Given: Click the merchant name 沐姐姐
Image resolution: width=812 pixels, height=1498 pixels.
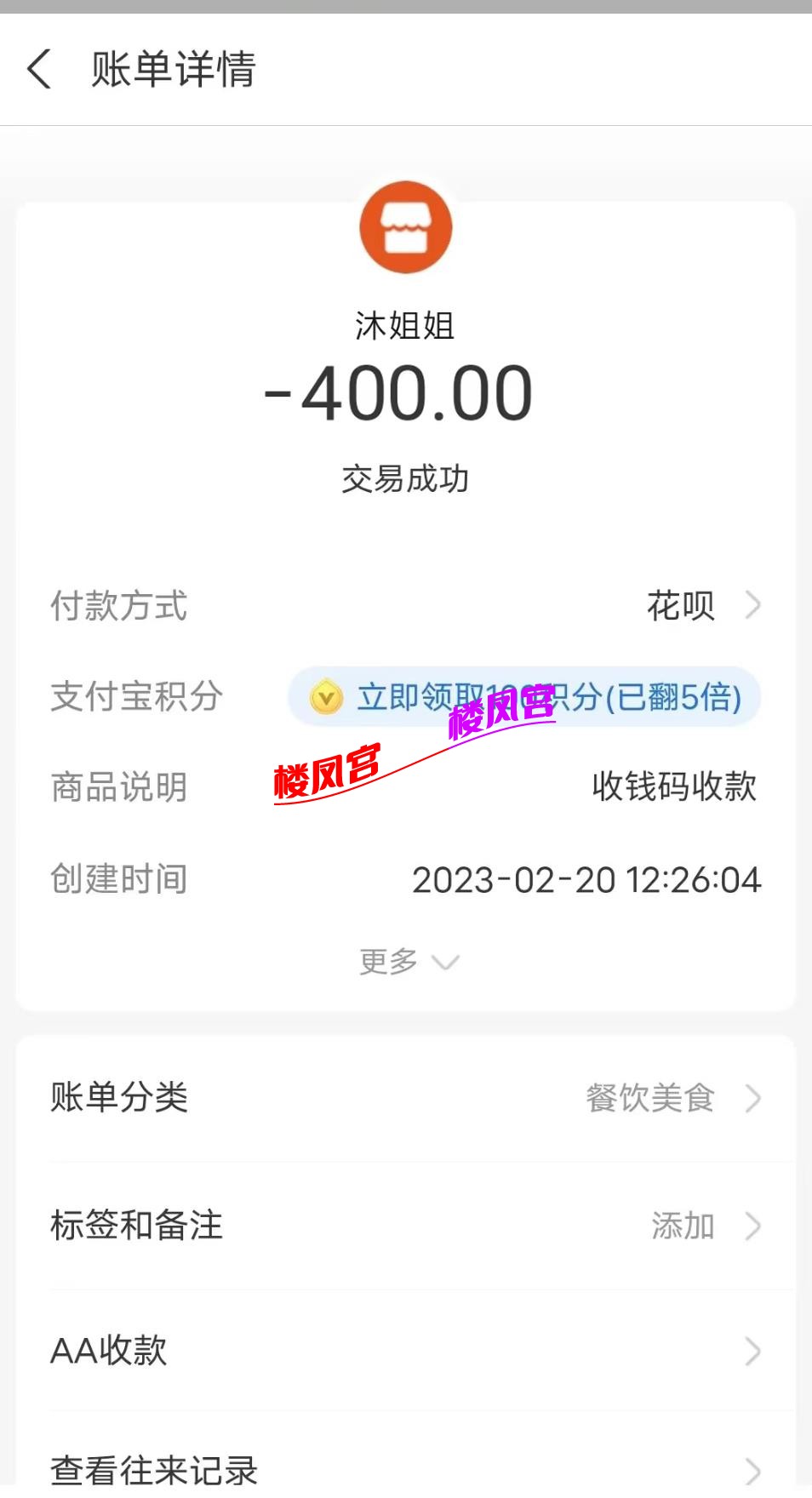Looking at the screenshot, I should click(406, 325).
